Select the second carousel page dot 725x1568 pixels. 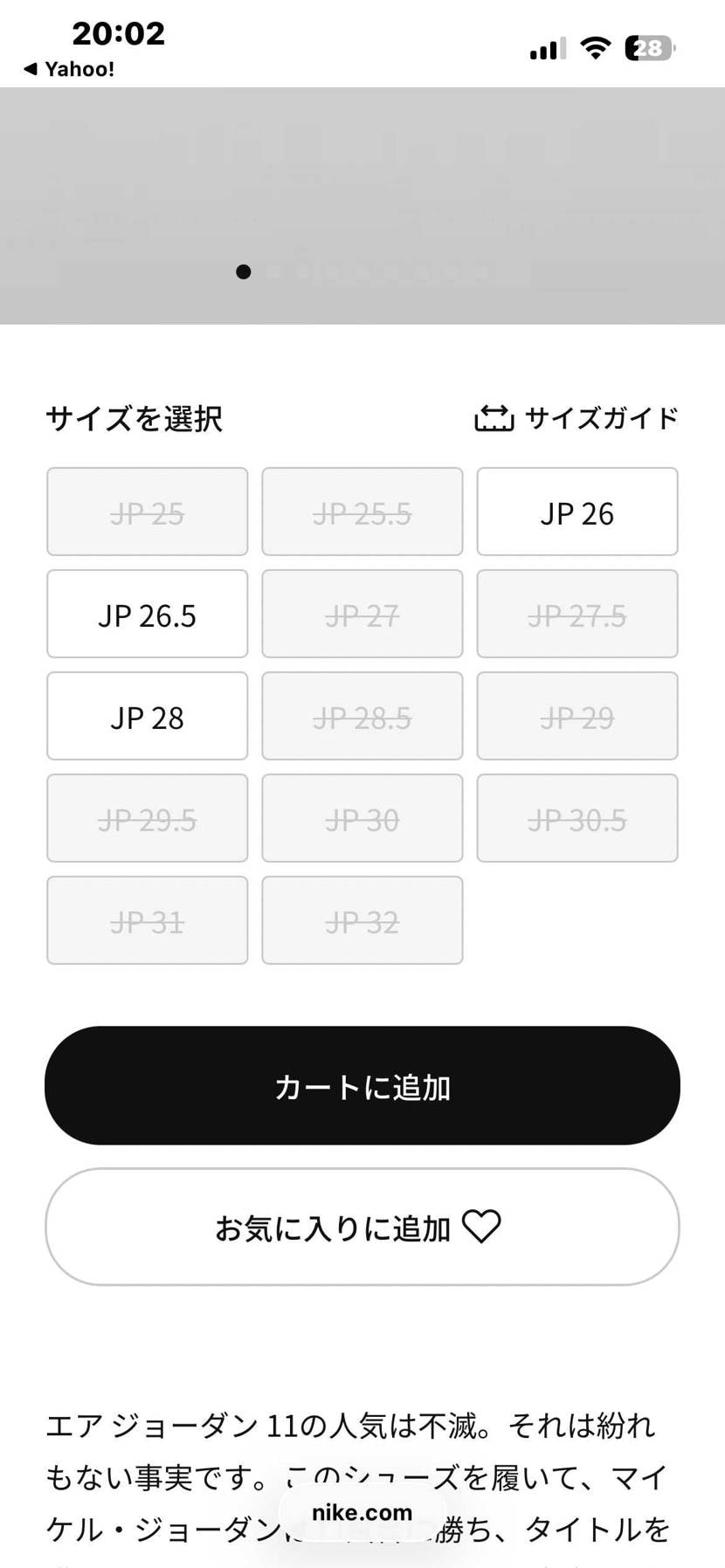tap(271, 272)
